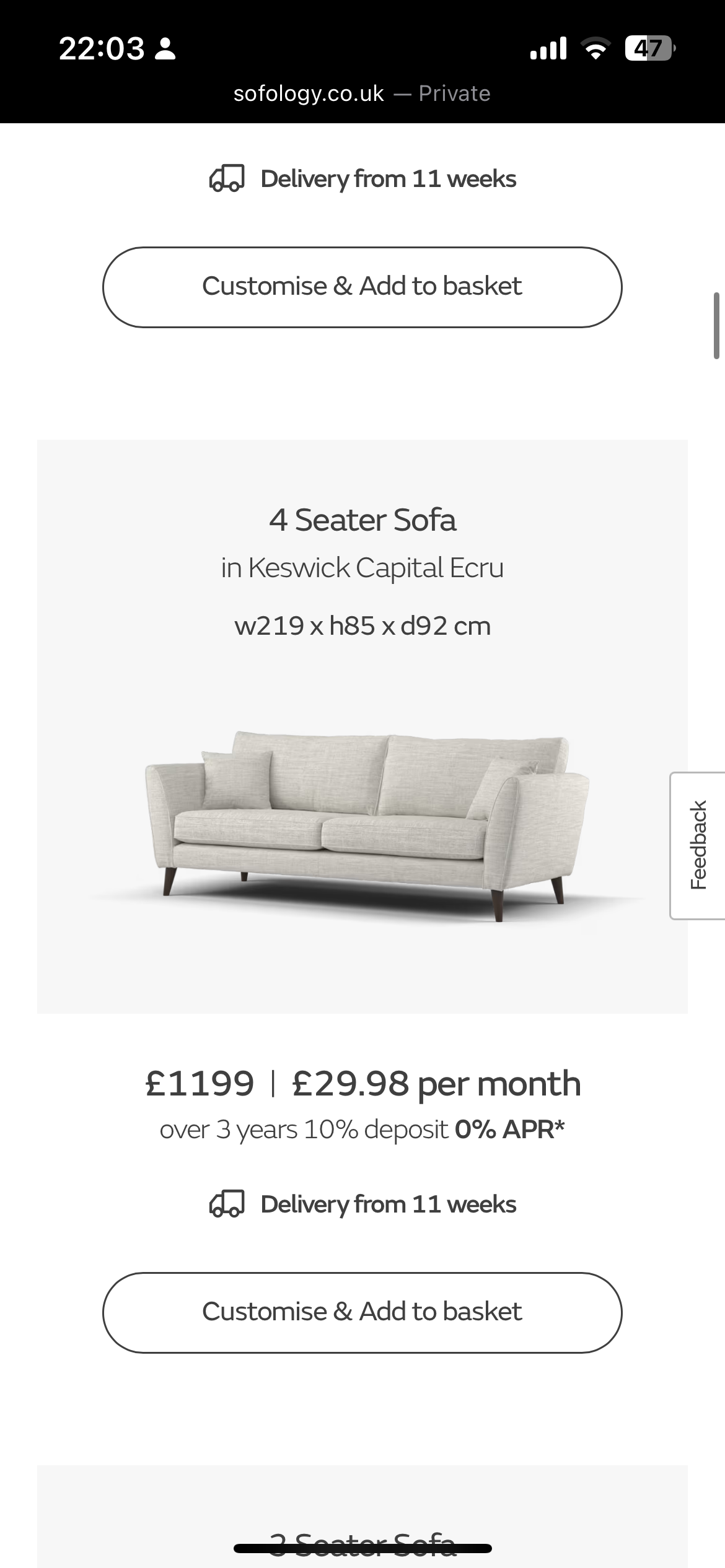Tap Customise & Add to basket below £1199 price

(x=362, y=1312)
